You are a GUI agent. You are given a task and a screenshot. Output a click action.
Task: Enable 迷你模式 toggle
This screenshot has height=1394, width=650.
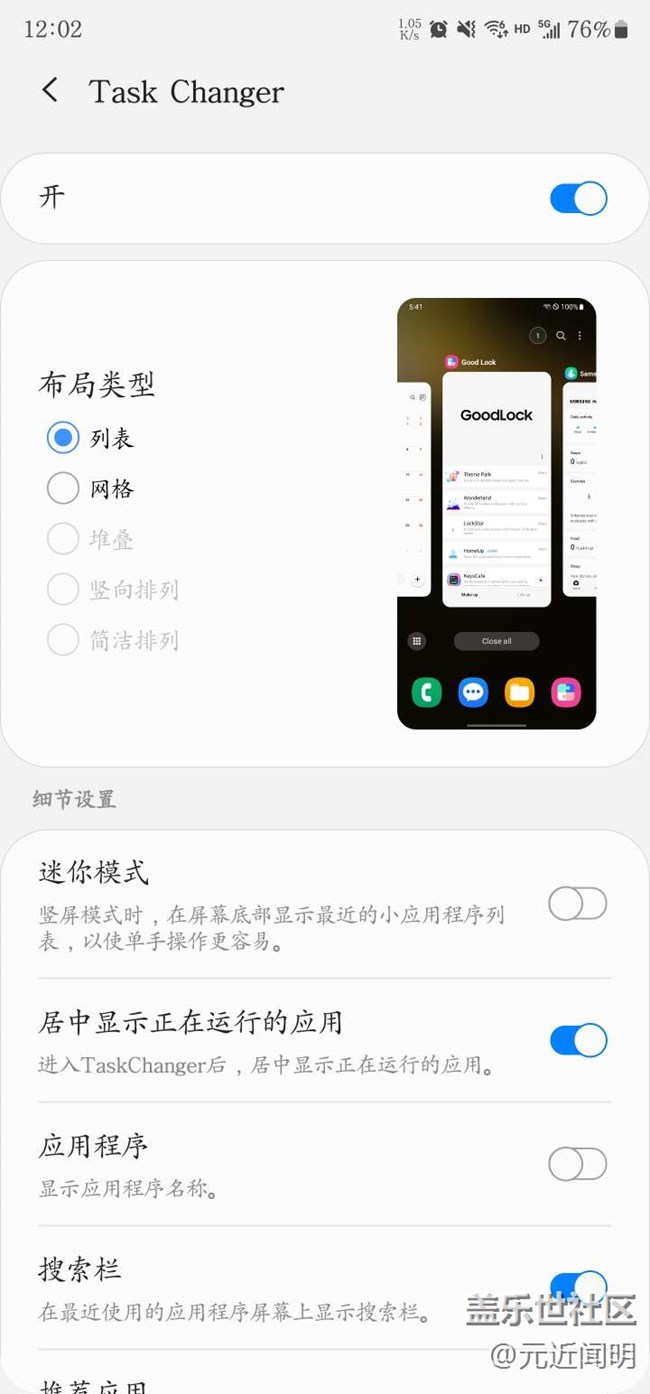pos(577,904)
